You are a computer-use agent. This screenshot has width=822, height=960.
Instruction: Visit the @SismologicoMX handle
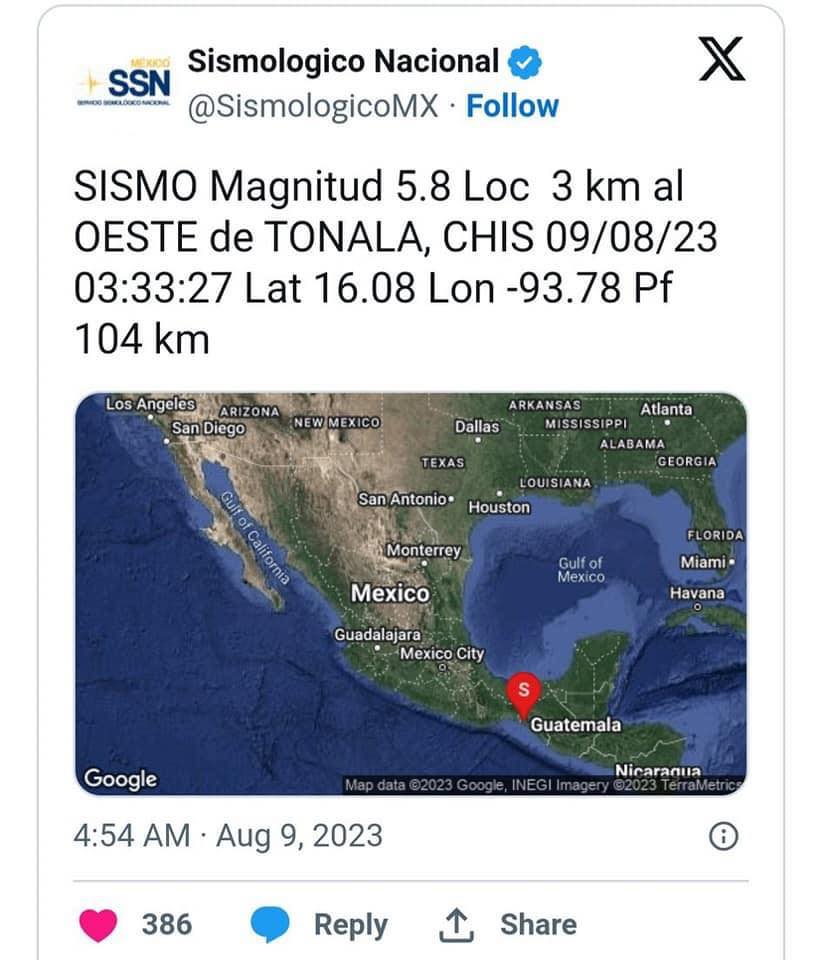pos(313,106)
